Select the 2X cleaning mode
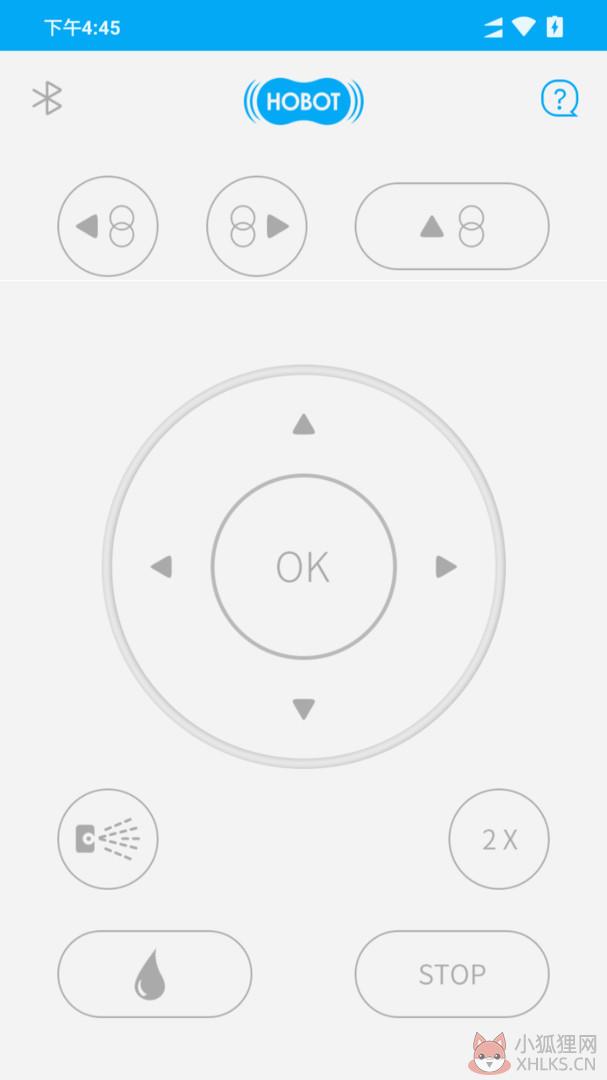607x1080 pixels. [500, 839]
